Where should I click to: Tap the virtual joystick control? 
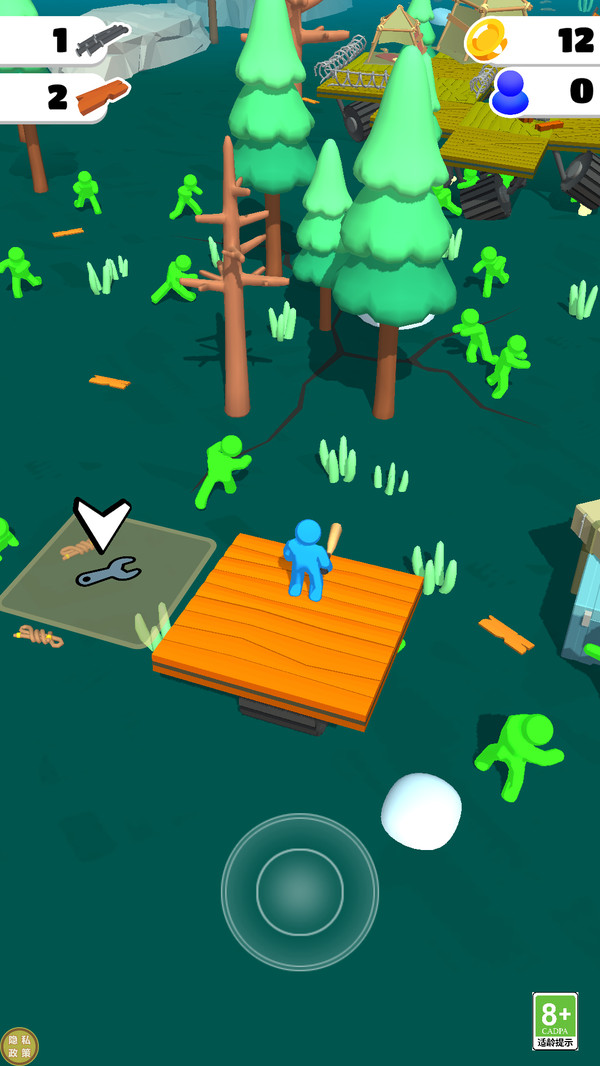pyautogui.click(x=299, y=891)
